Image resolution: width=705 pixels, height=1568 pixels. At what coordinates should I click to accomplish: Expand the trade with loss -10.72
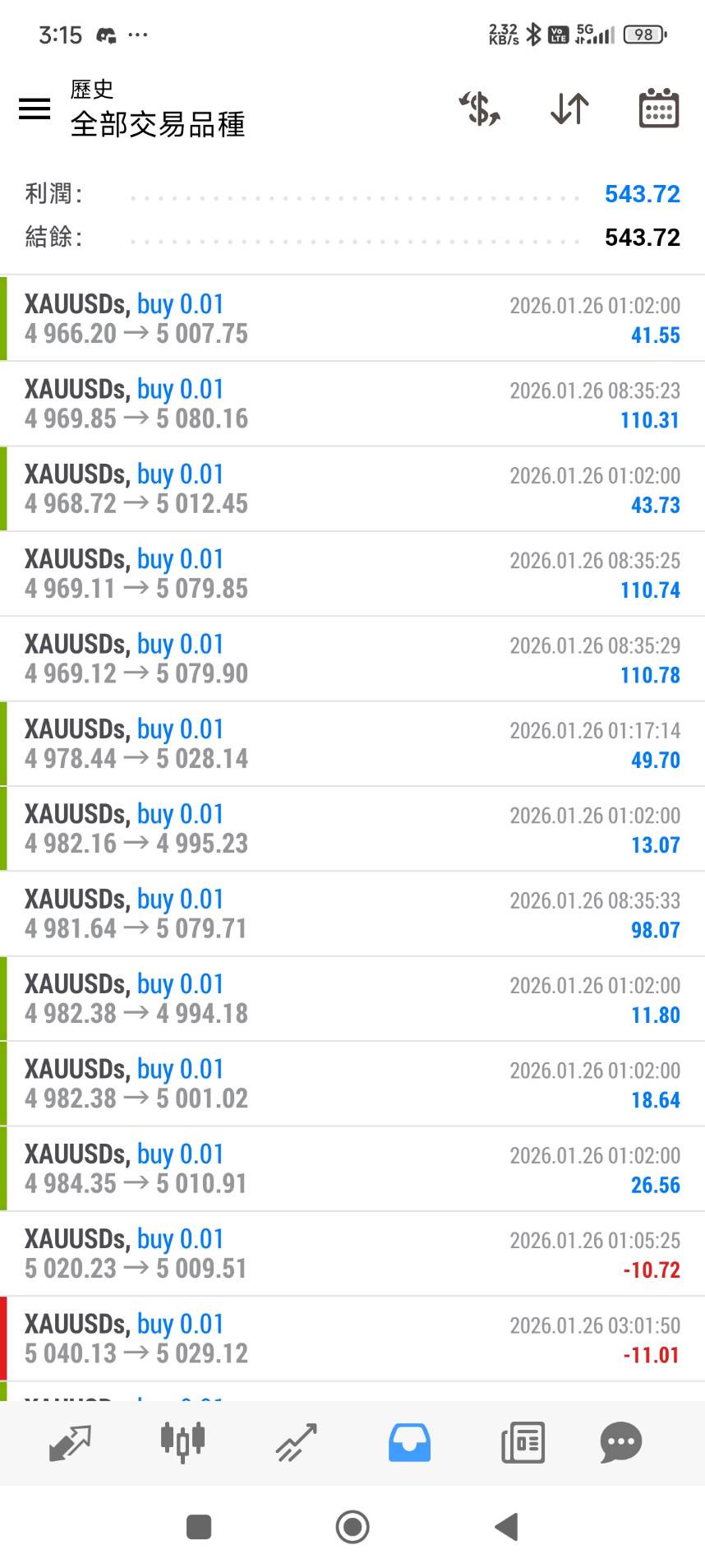point(352,1254)
